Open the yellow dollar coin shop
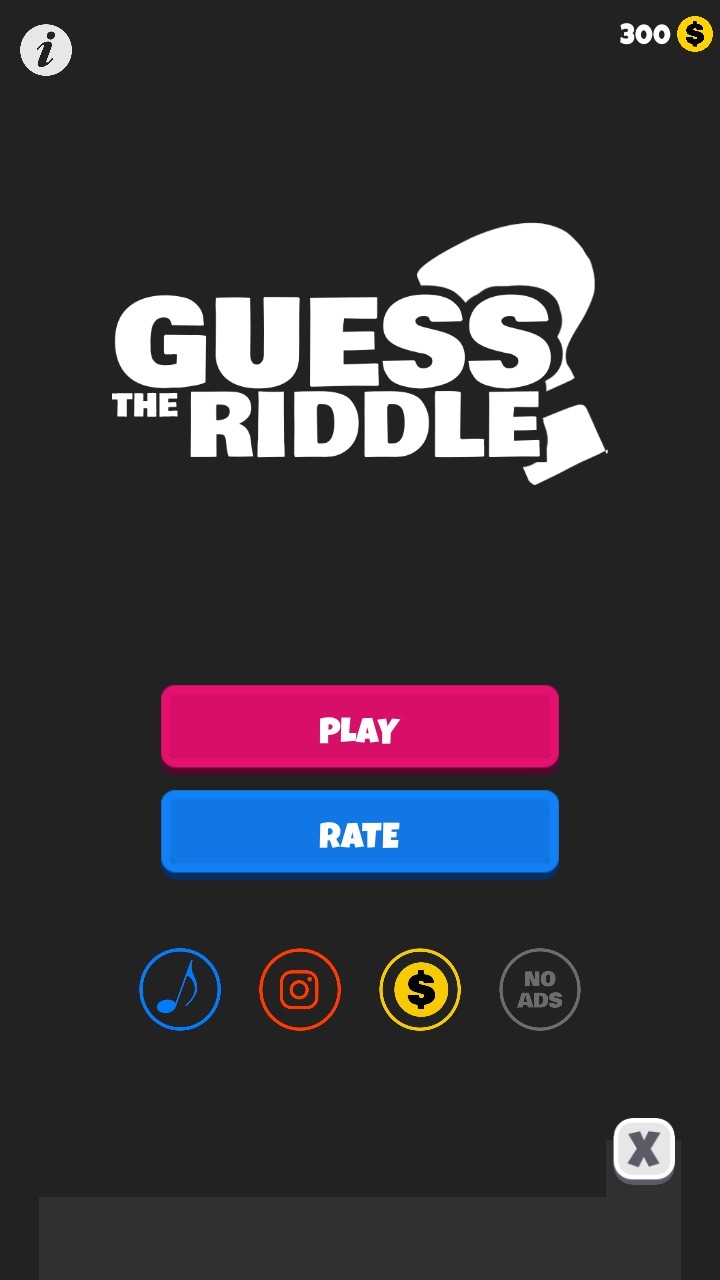 coord(420,989)
